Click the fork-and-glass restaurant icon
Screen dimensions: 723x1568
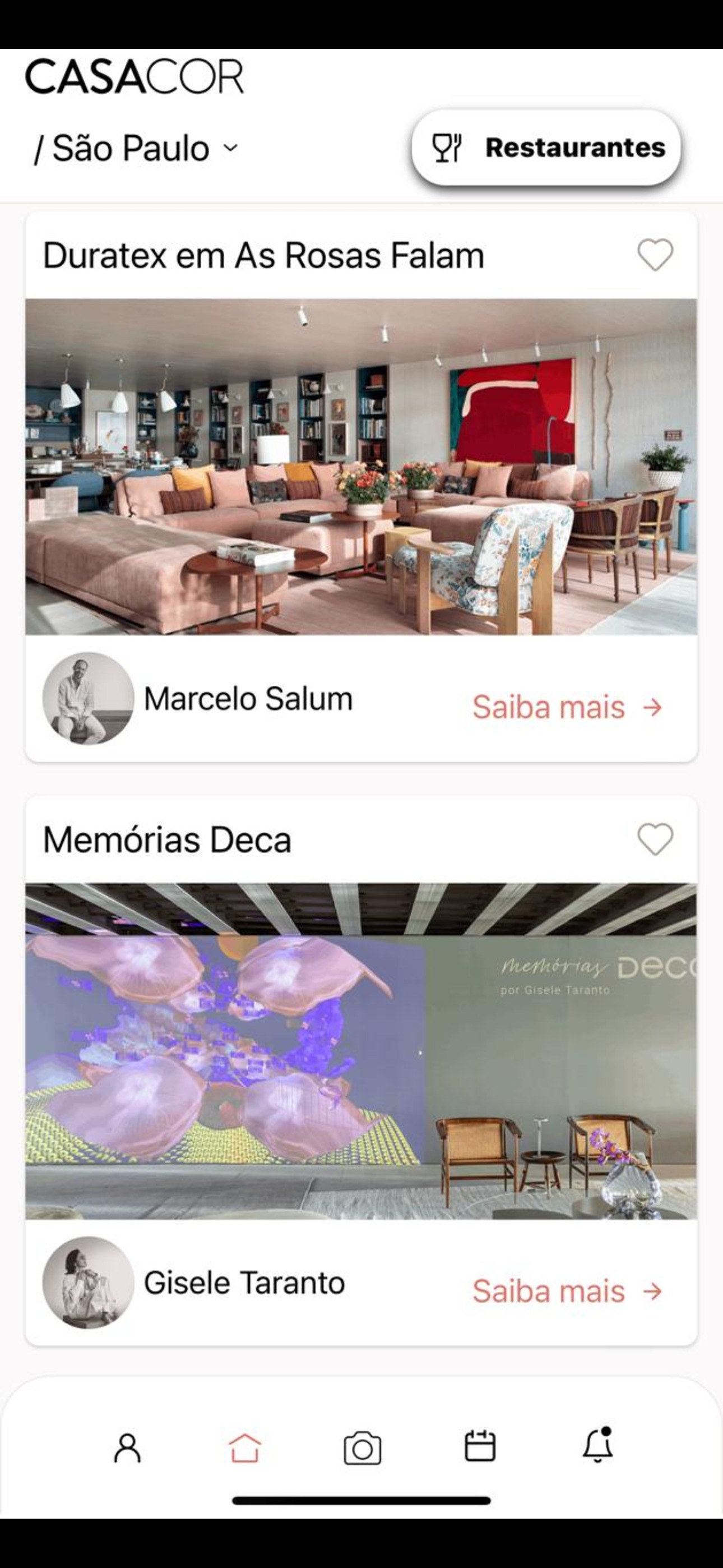[x=446, y=148]
